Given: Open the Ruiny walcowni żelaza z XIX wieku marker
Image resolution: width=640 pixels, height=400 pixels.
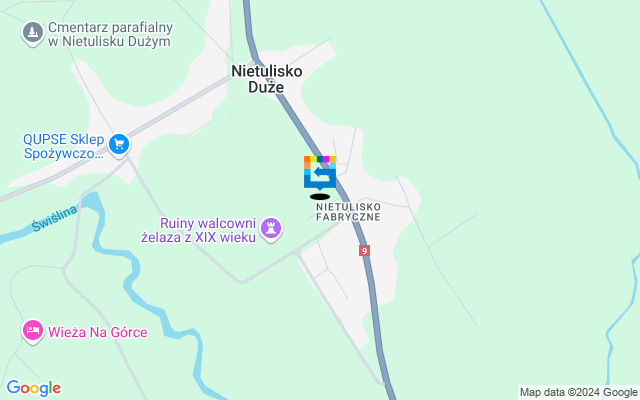Looking at the screenshot, I should (x=270, y=230).
